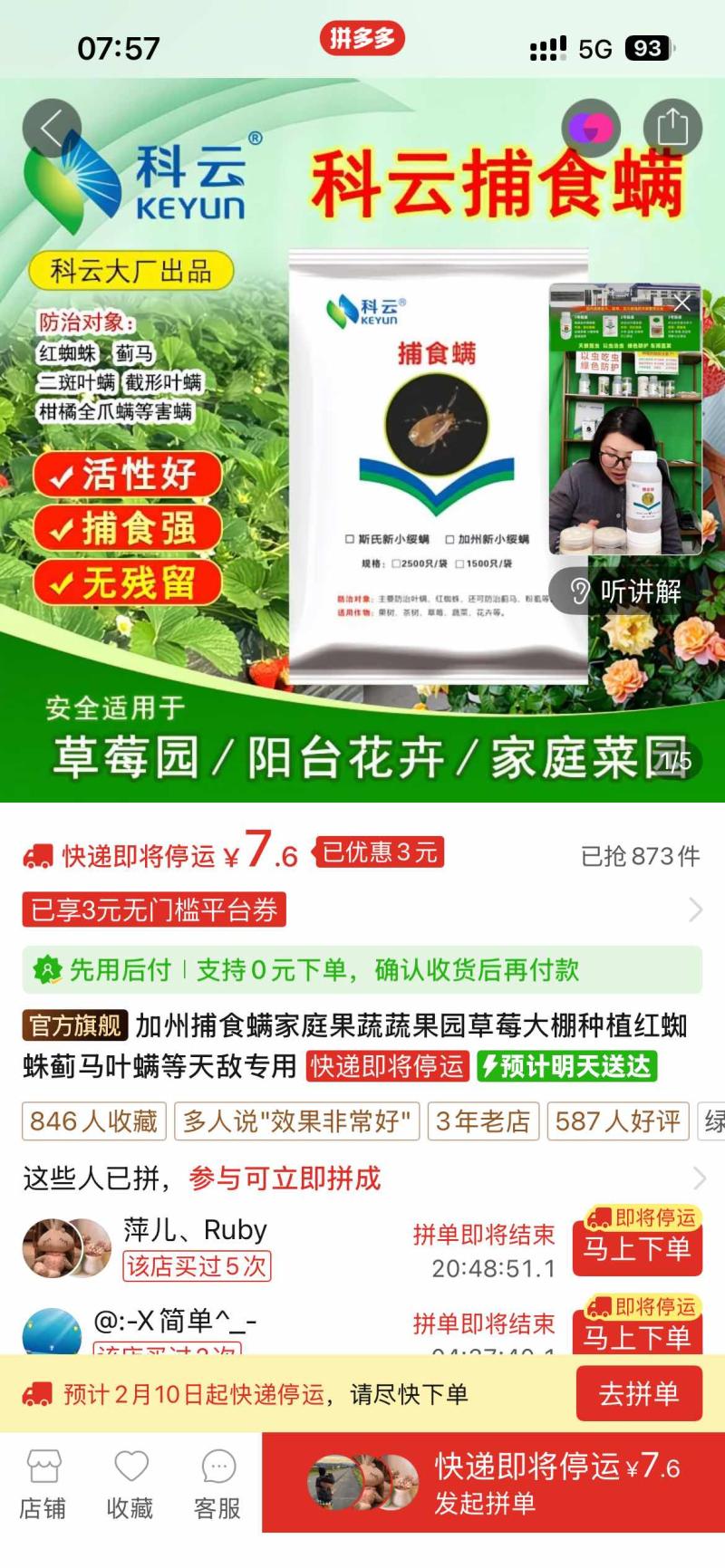Viewport: 725px width, 1568px height.
Task: Tap 去拼单 in the shipping notice bar
Action: (639, 1393)
